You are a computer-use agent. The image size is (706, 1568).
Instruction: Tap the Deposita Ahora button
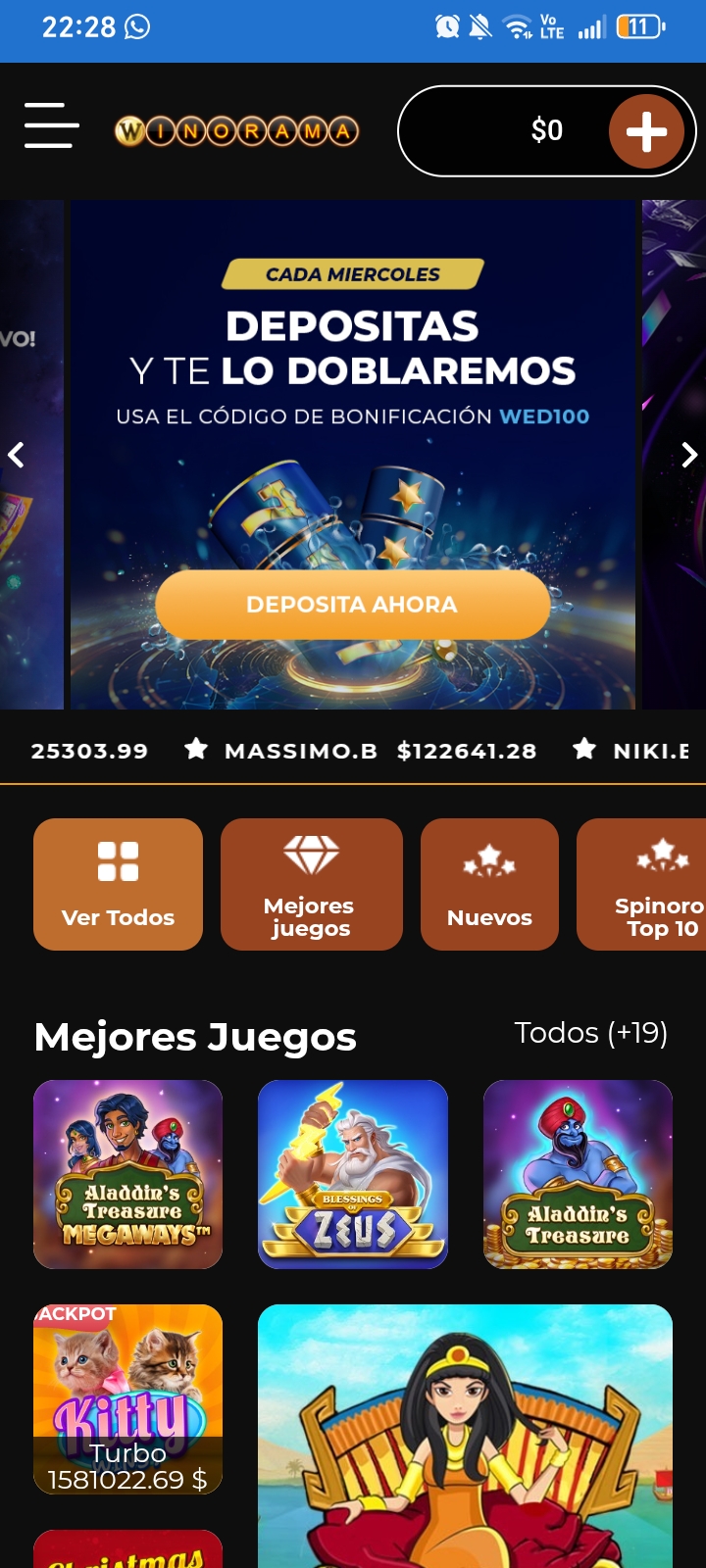pos(352,605)
